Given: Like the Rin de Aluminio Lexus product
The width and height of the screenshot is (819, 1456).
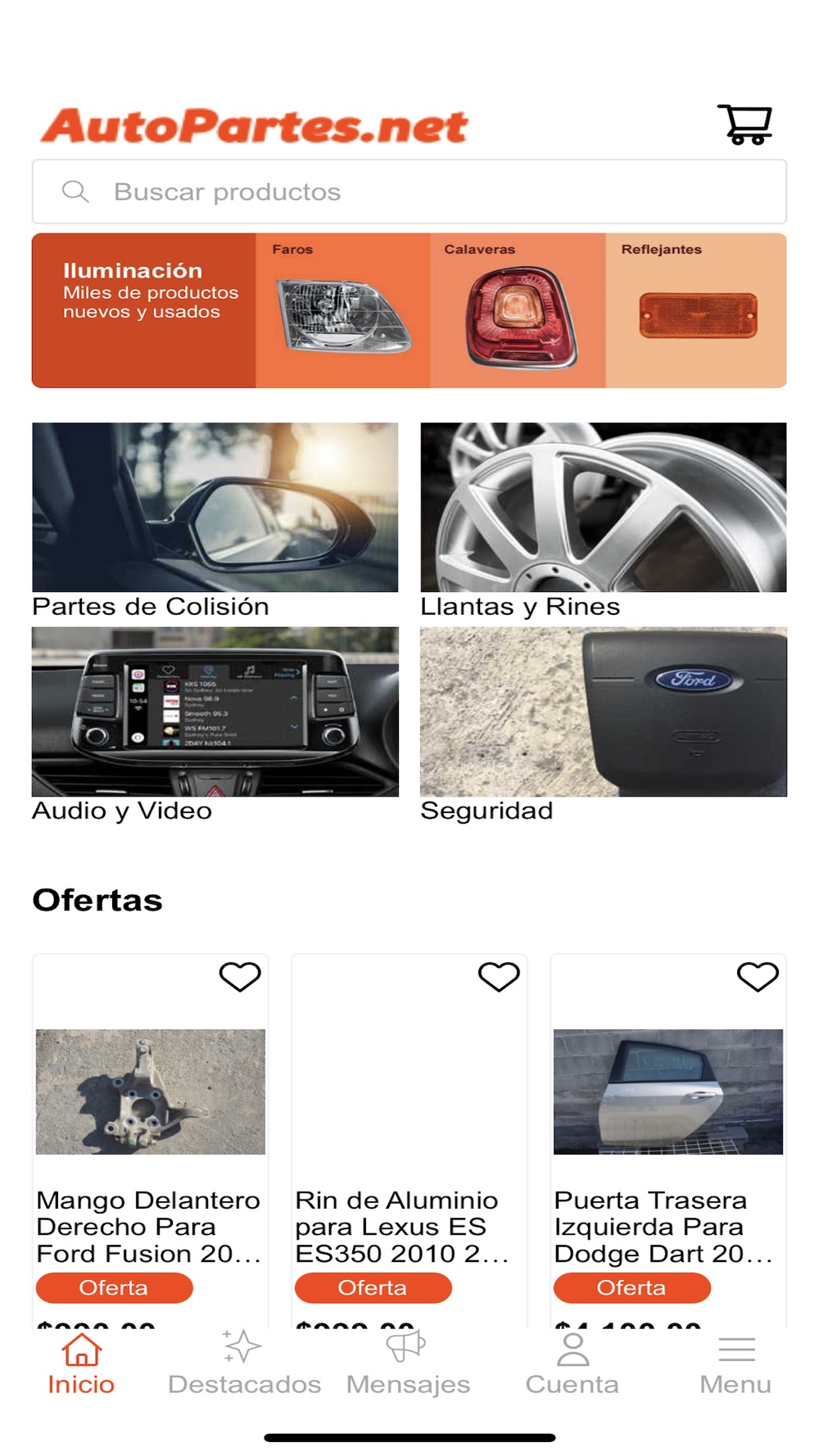Looking at the screenshot, I should [499, 976].
